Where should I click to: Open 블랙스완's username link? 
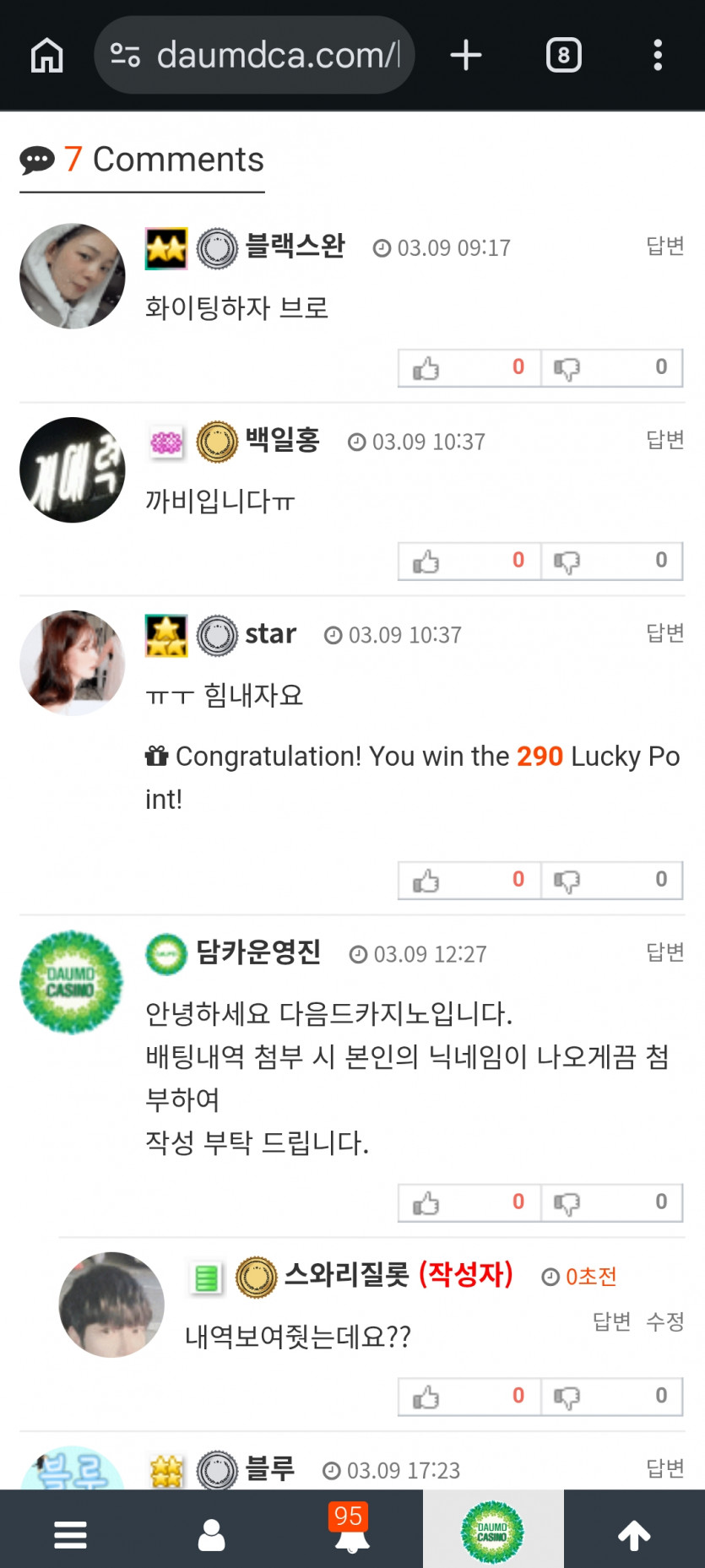[x=295, y=248]
